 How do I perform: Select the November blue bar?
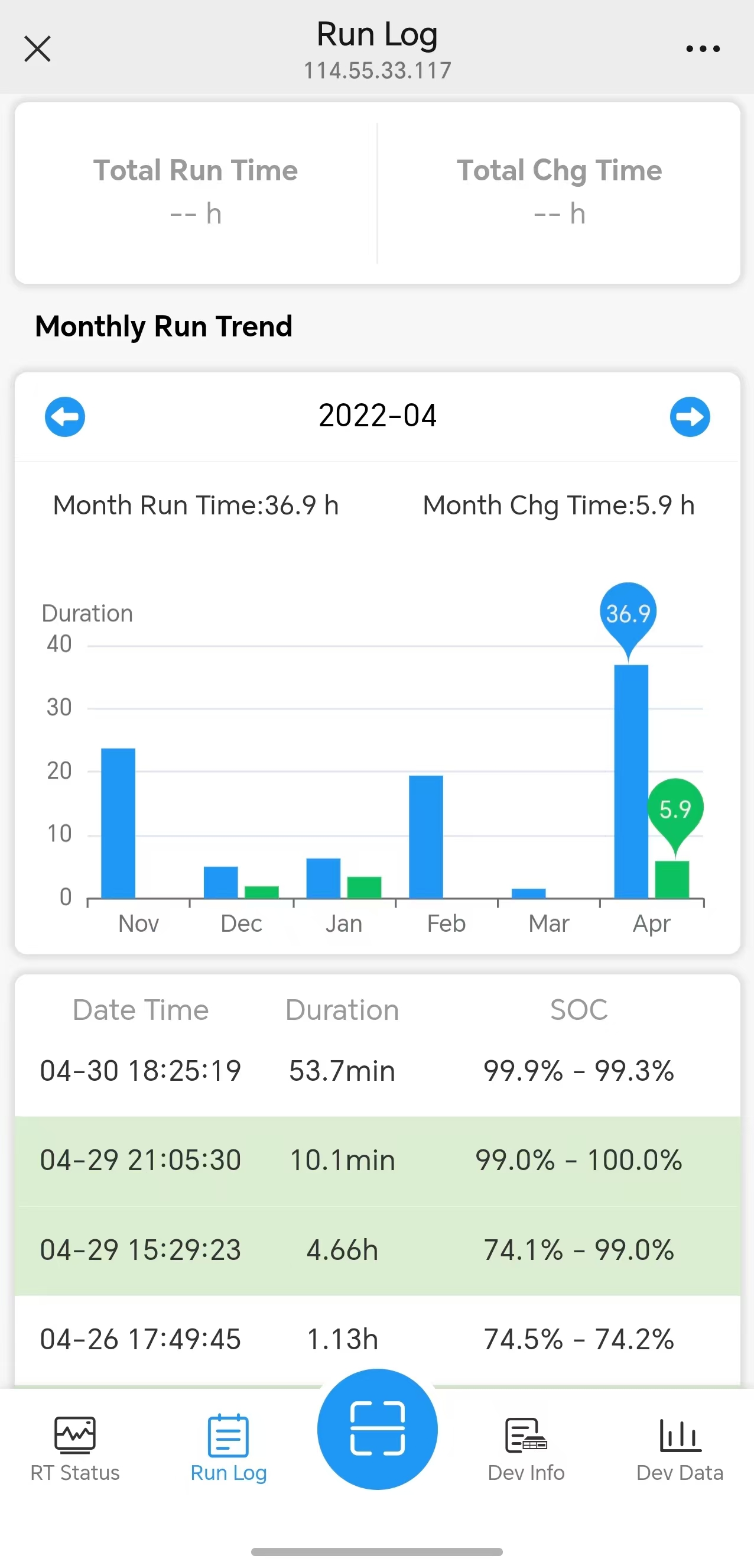pos(118,822)
